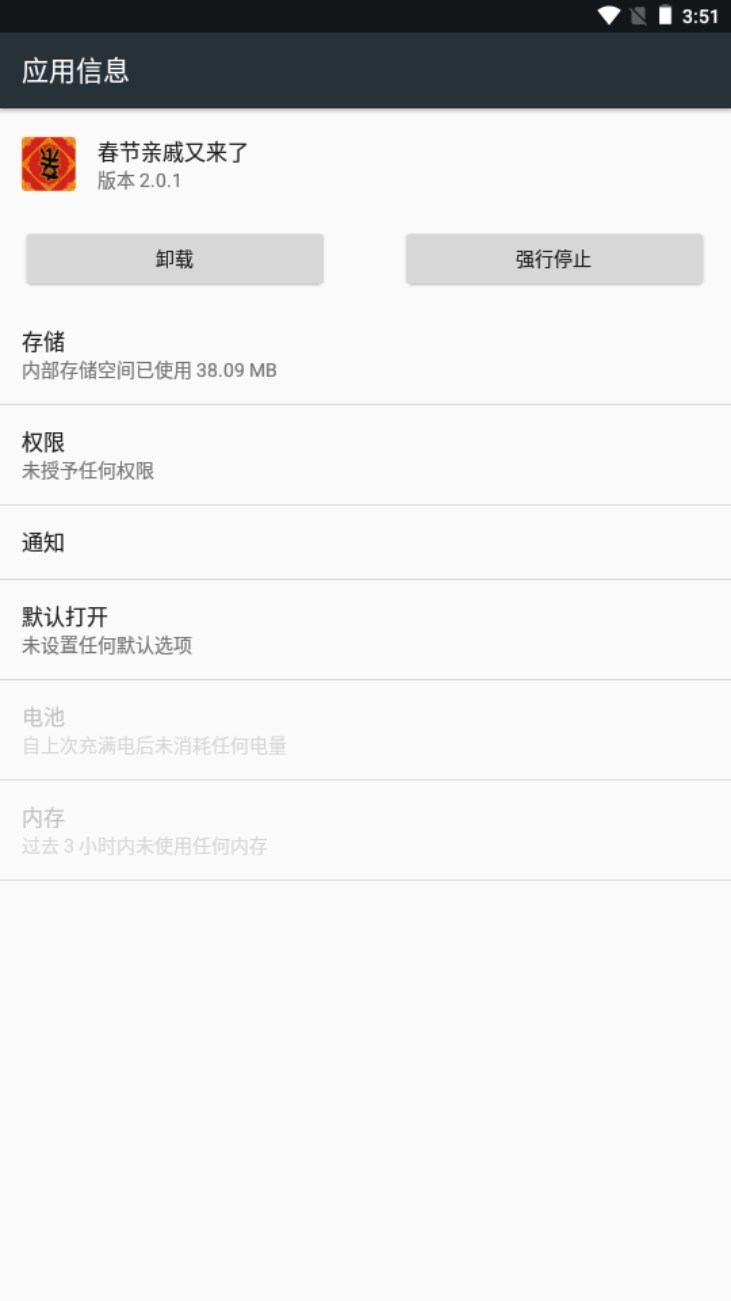This screenshot has width=731, height=1301.
Task: Force stop the app with 强行停止
Action: pos(554,259)
